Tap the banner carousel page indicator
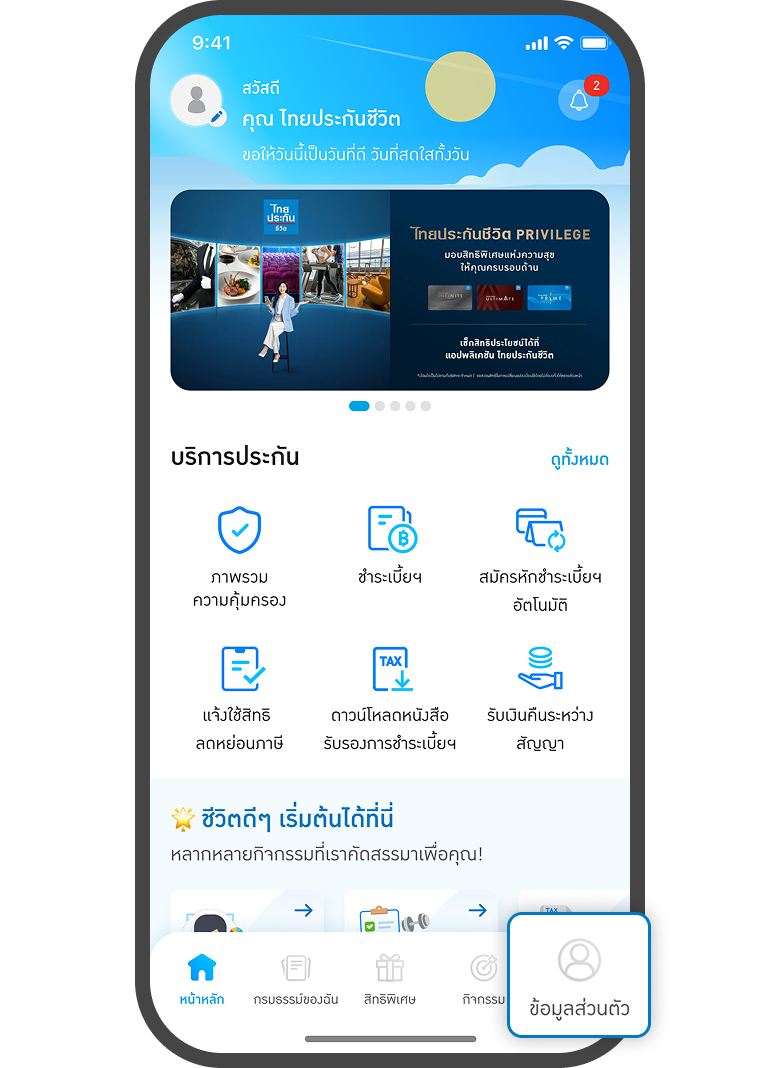This screenshot has width=780, height=1068. [x=390, y=406]
